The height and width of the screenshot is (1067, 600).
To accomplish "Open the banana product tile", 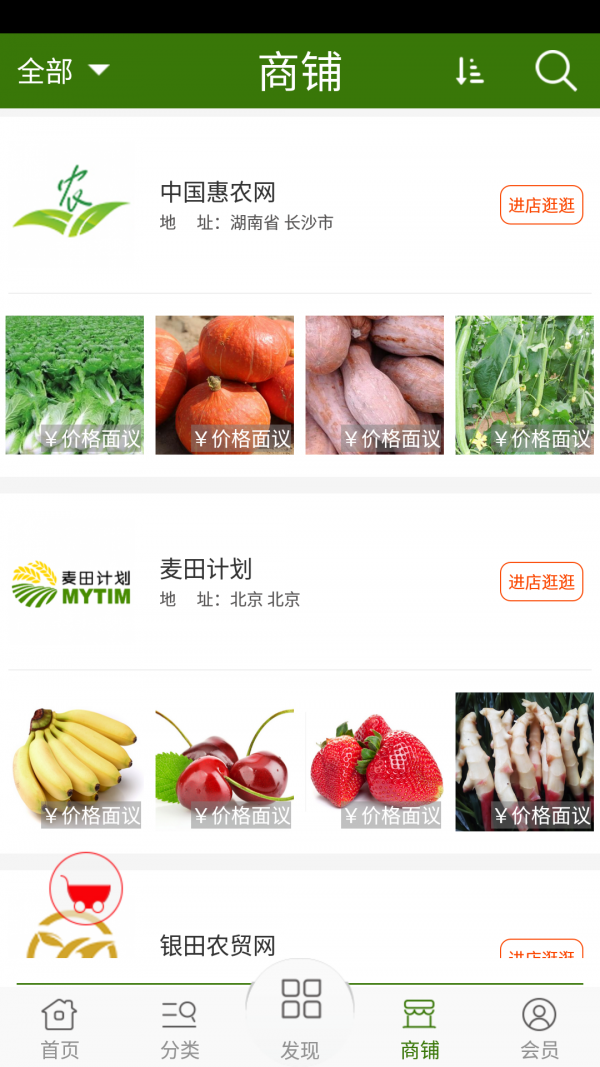I will 75,762.
